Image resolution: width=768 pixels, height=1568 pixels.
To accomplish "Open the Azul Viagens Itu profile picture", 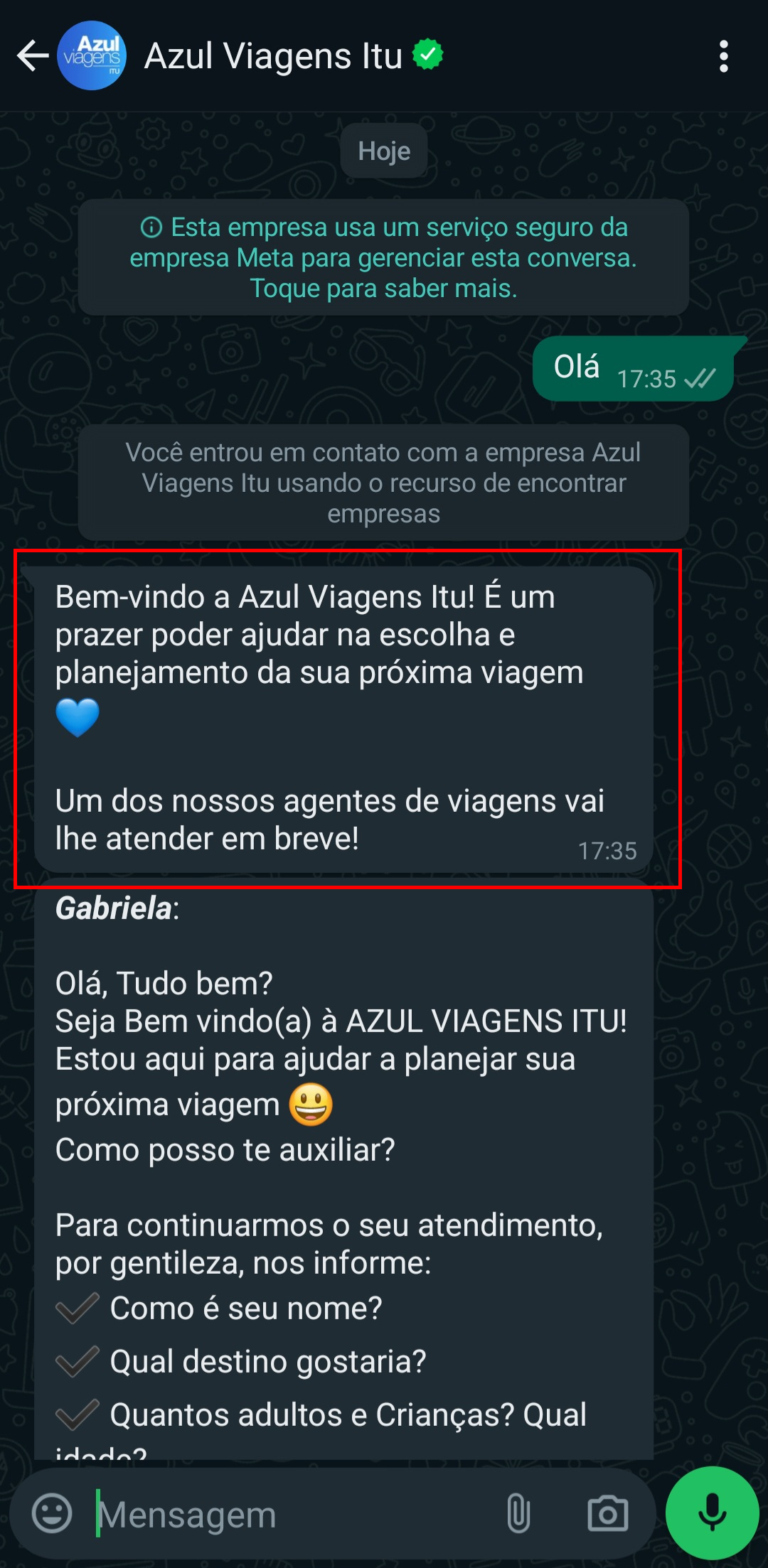I will click(x=92, y=55).
